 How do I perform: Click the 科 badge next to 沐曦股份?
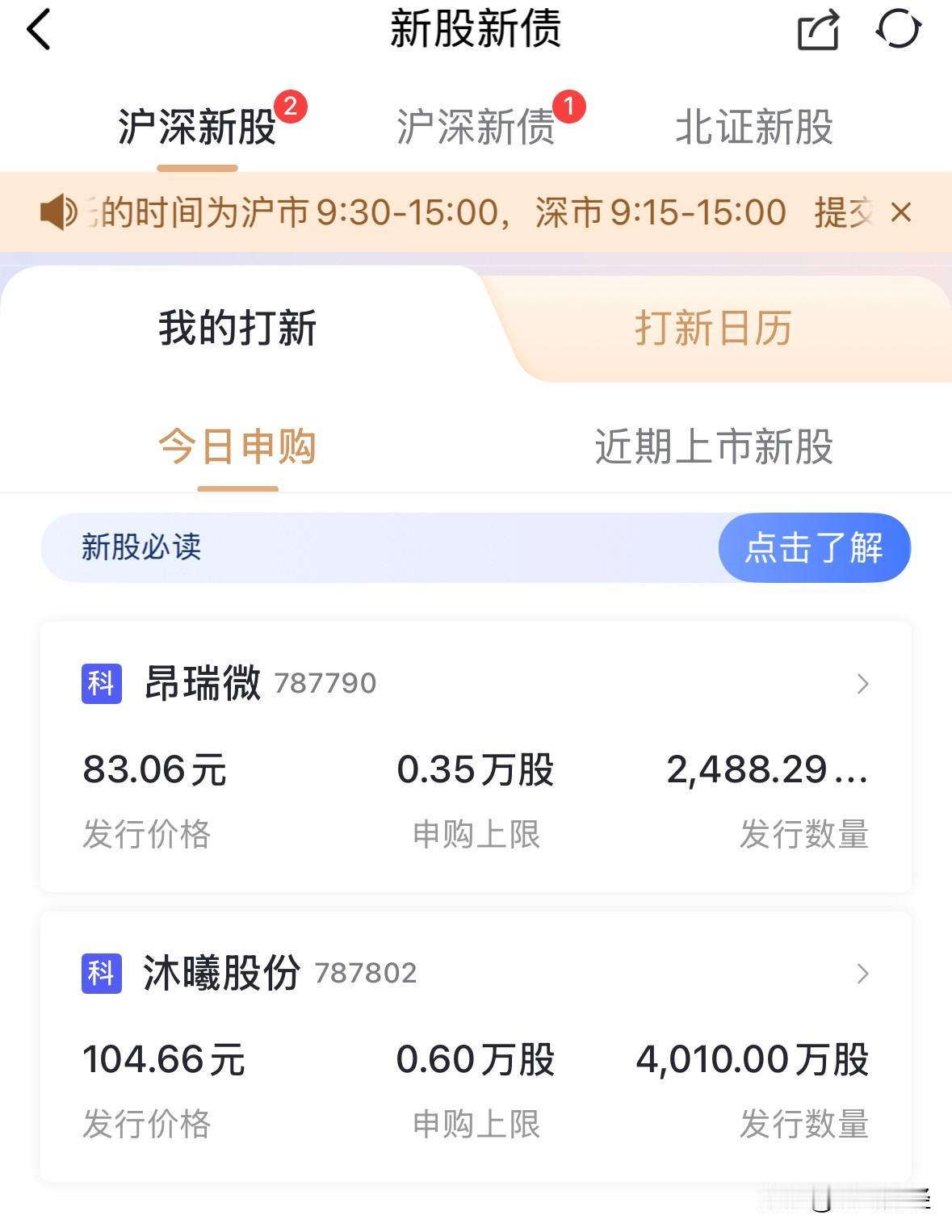102,971
